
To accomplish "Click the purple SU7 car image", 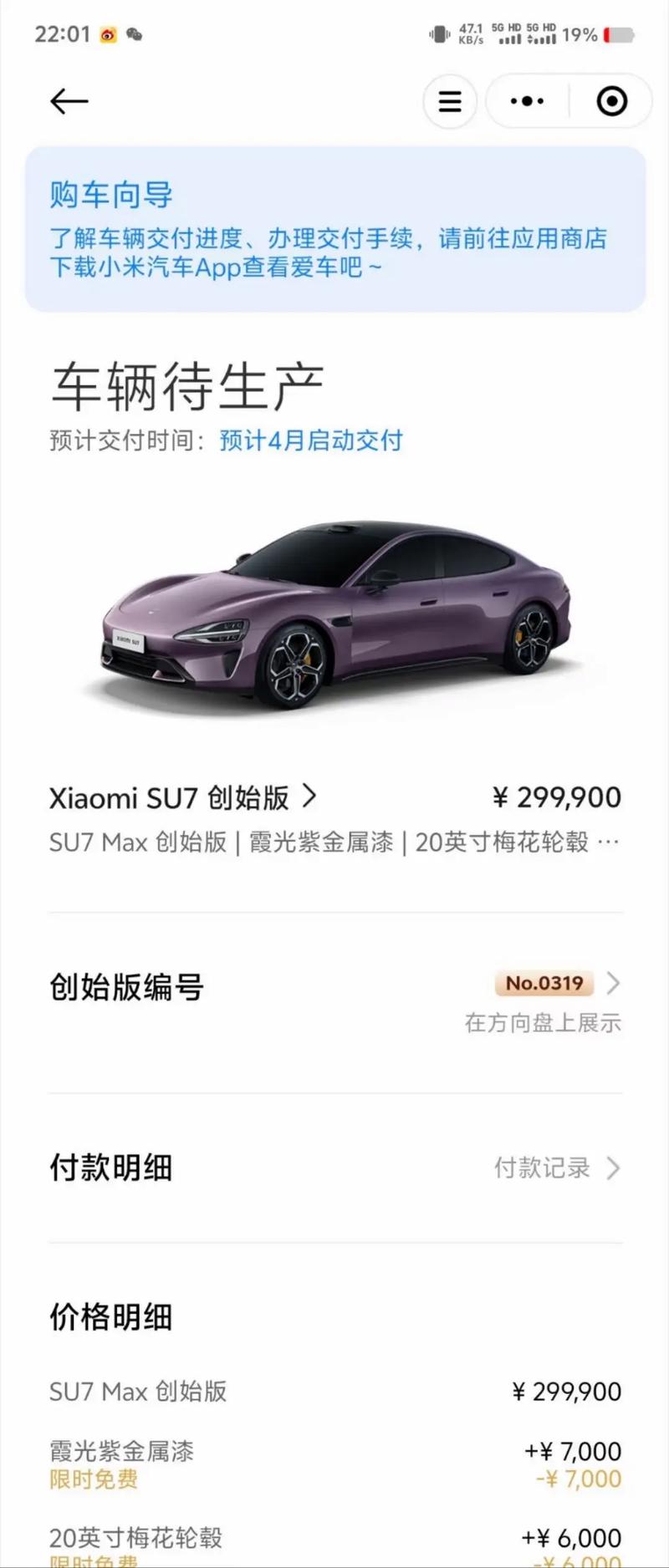I will 334,610.
